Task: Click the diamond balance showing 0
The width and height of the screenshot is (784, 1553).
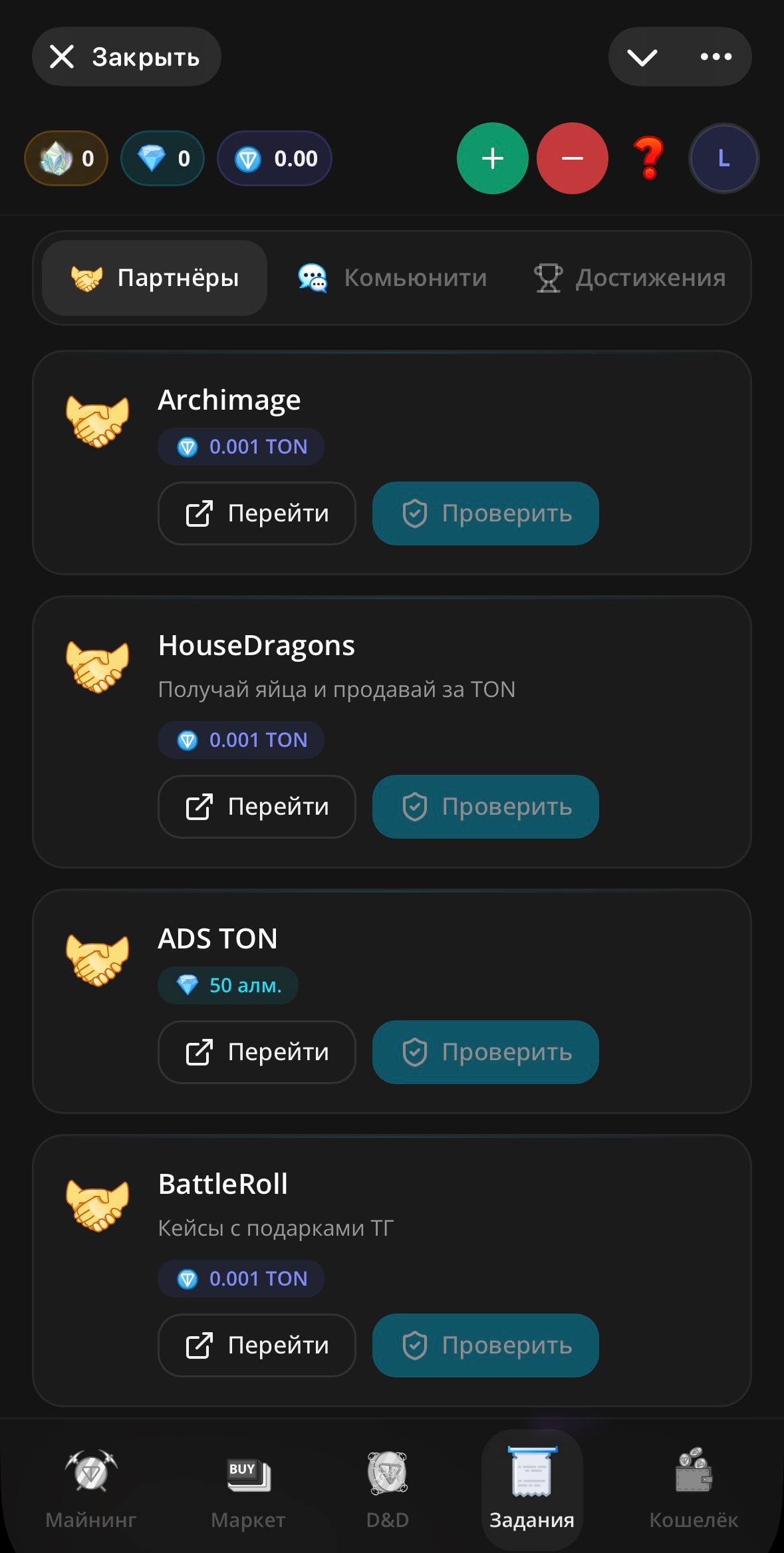Action: 162,158
